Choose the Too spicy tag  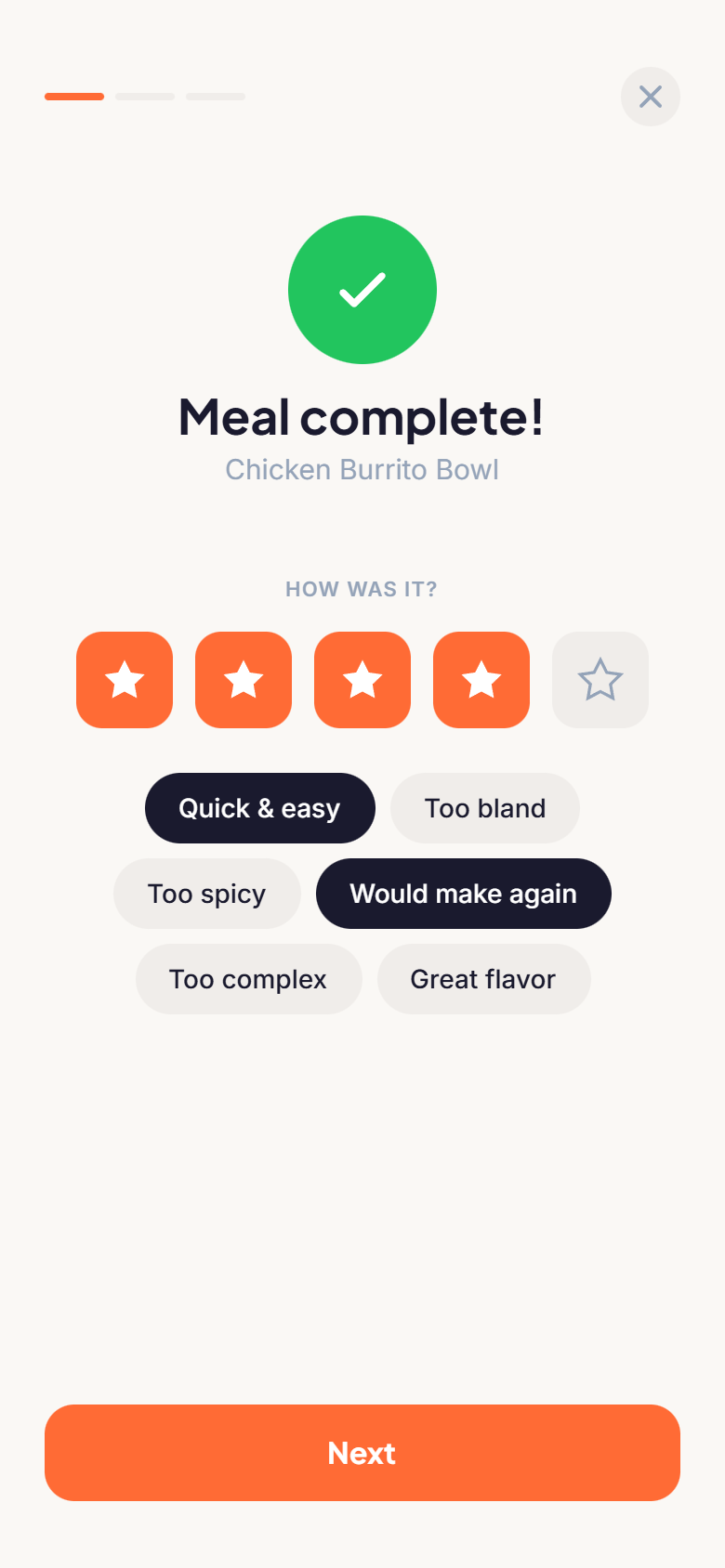pyautogui.click(x=207, y=894)
